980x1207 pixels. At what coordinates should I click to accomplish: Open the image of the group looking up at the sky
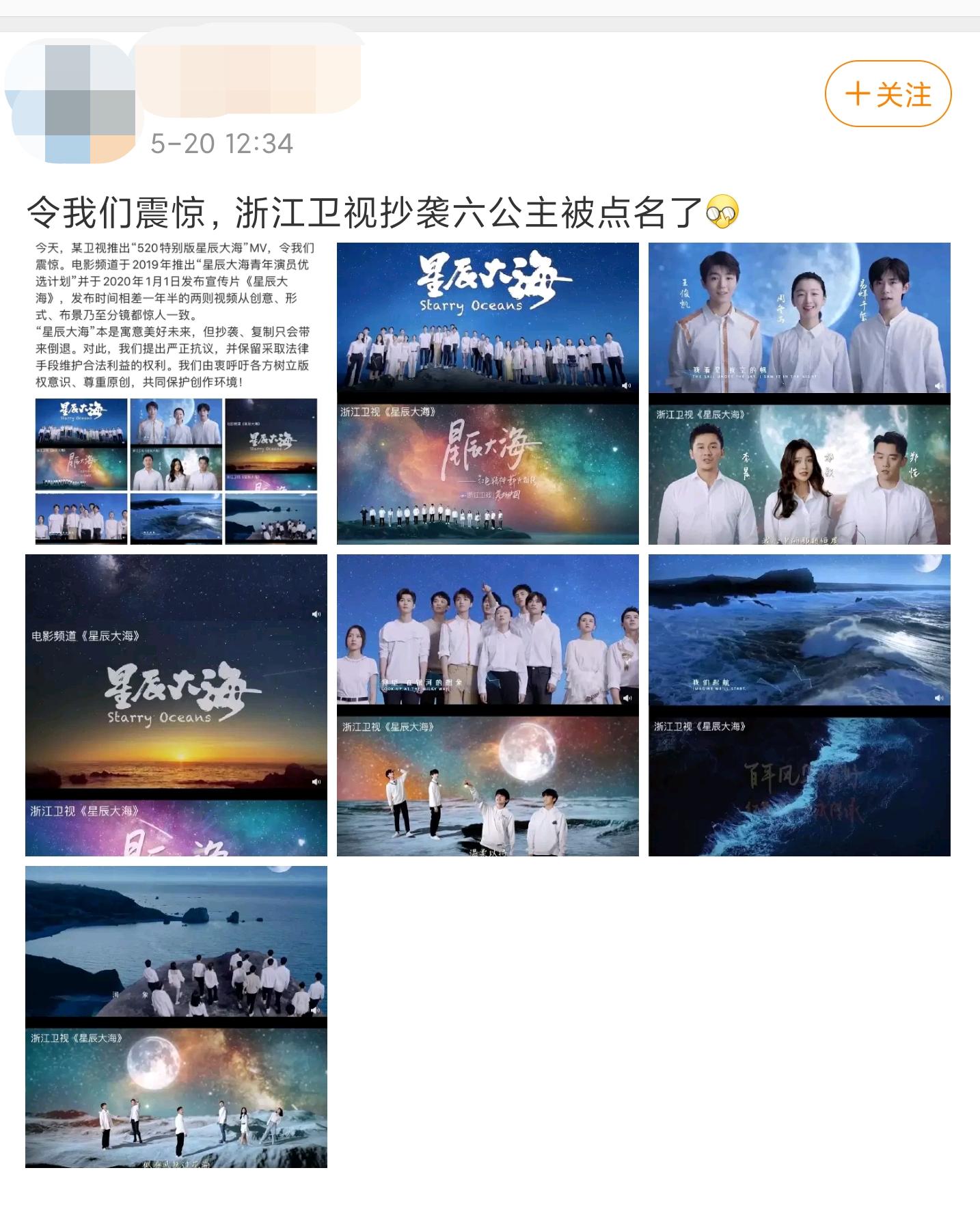click(487, 705)
